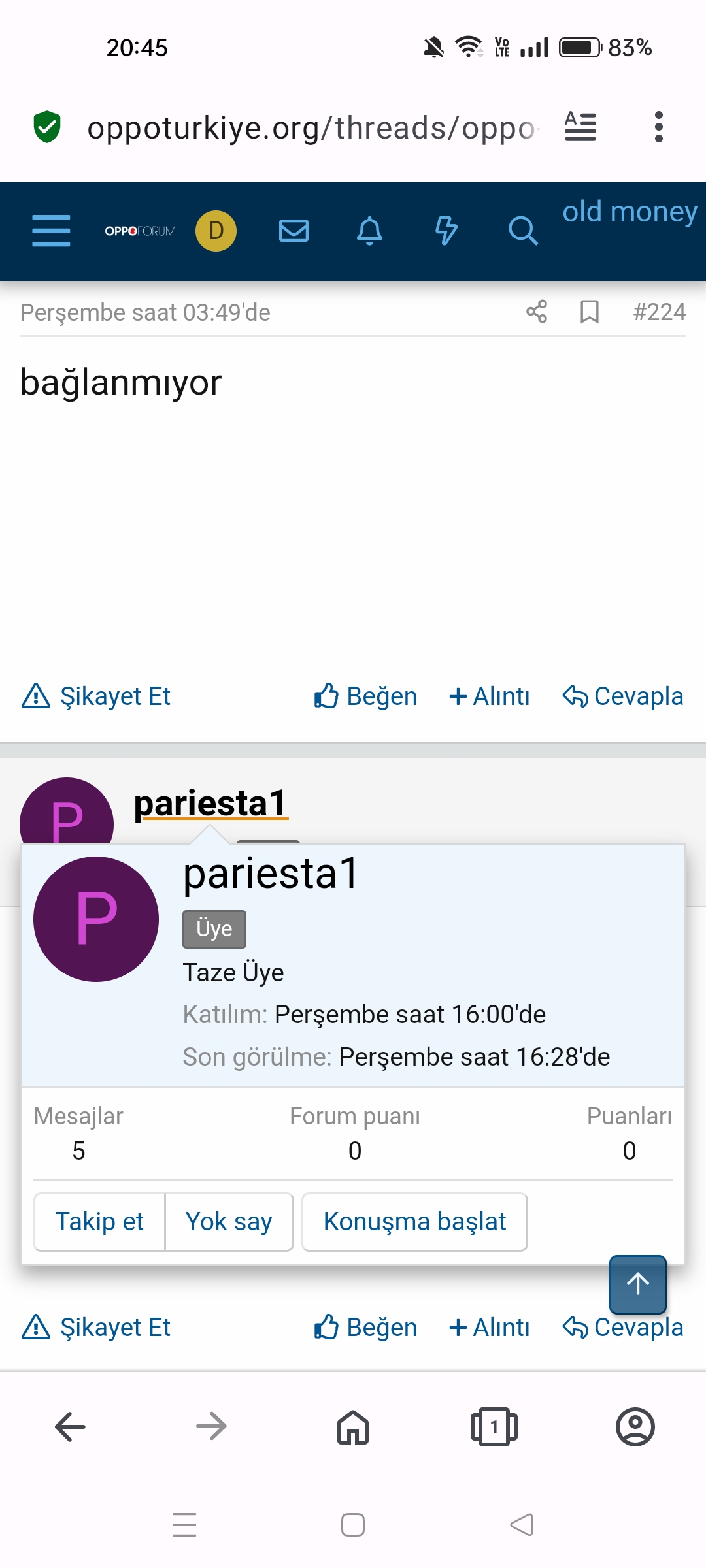Open the what's new lightning icon
Viewport: 706px width, 1568px height.
point(446,231)
